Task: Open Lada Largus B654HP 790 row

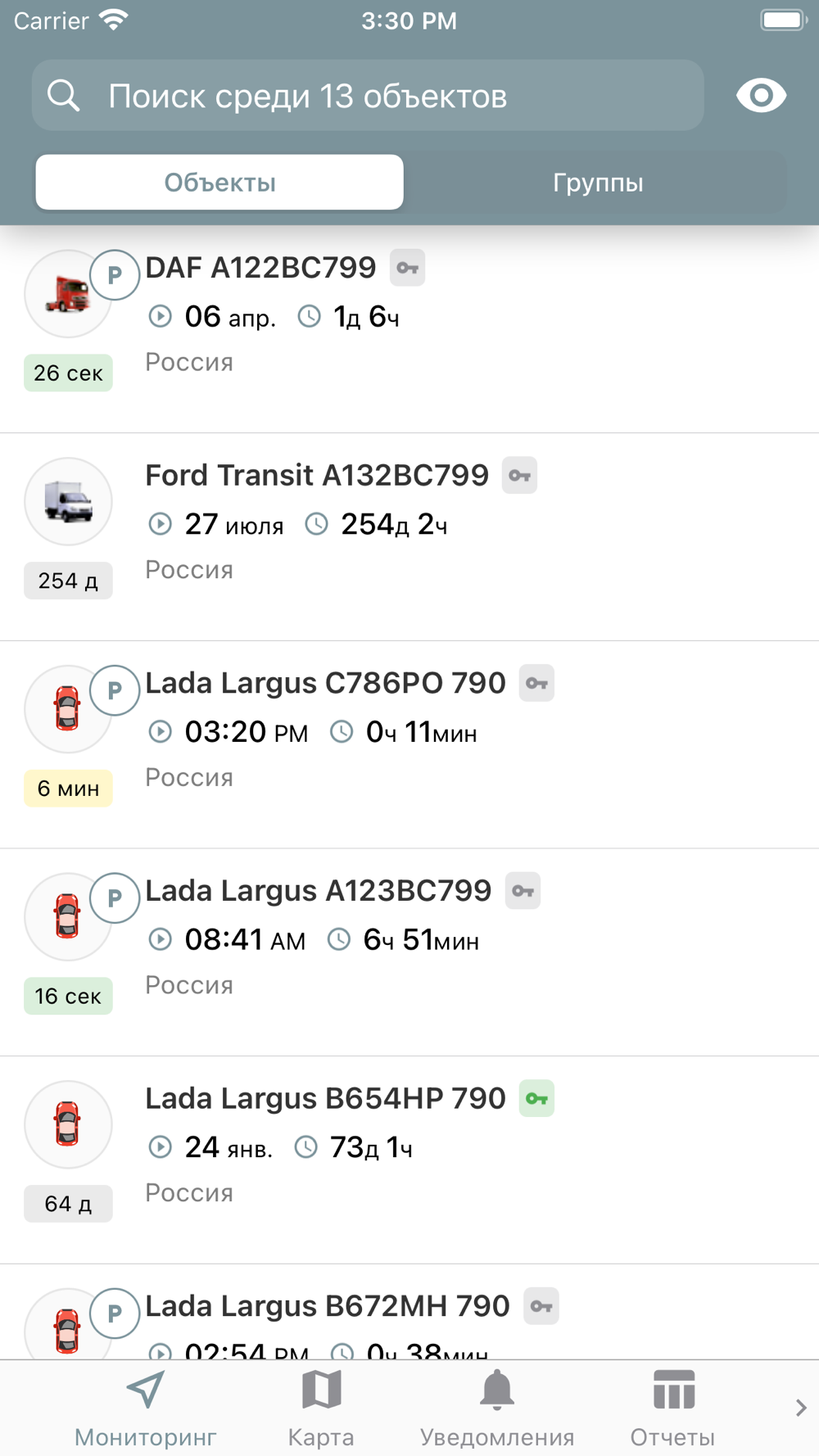Action: [409, 1160]
